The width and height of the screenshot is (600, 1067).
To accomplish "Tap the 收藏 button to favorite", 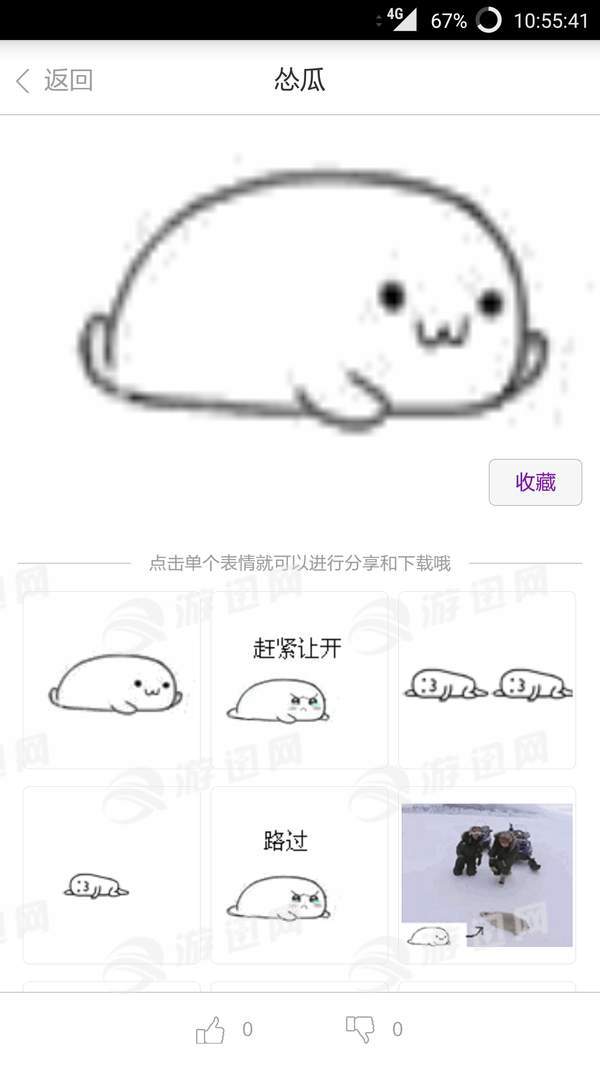I will [x=535, y=482].
